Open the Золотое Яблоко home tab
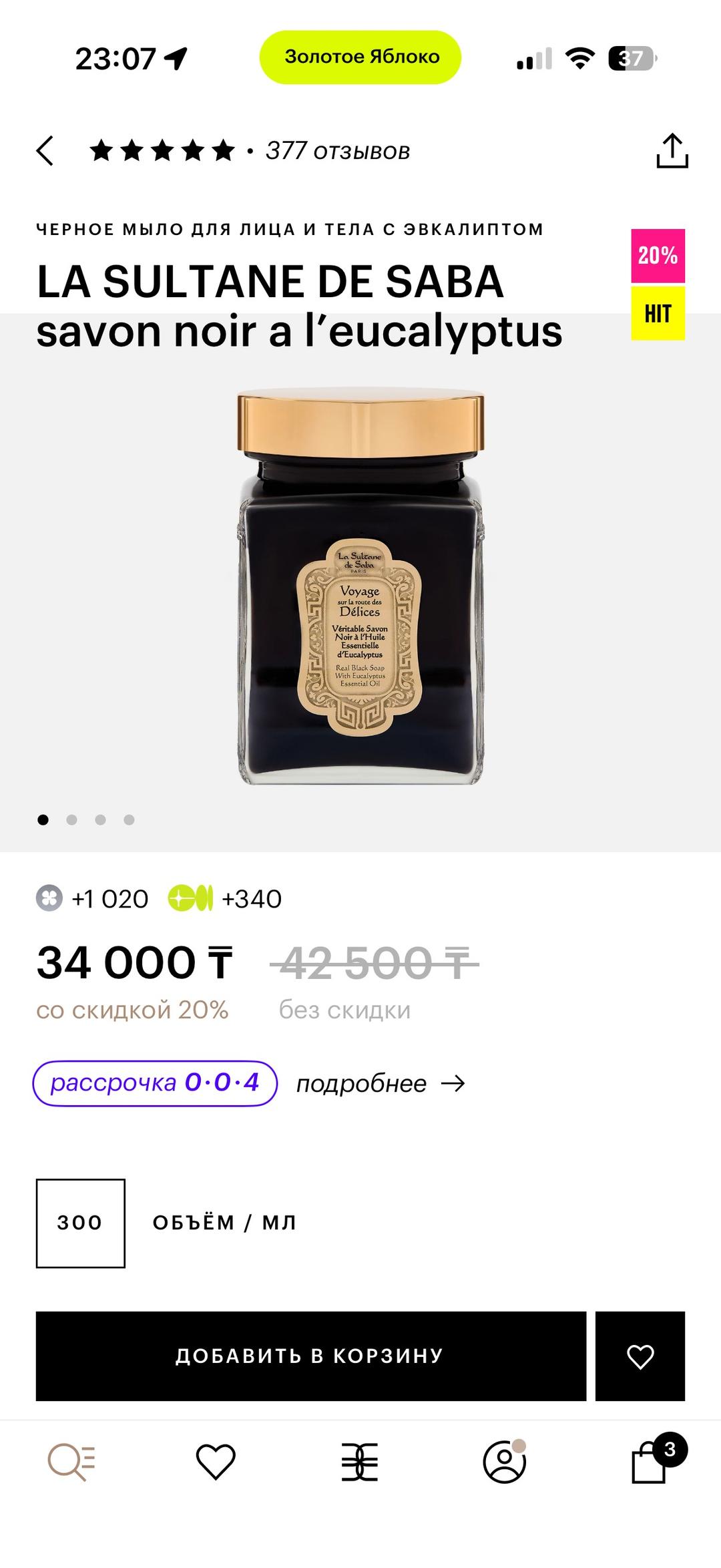721x1568 pixels. (x=360, y=1462)
